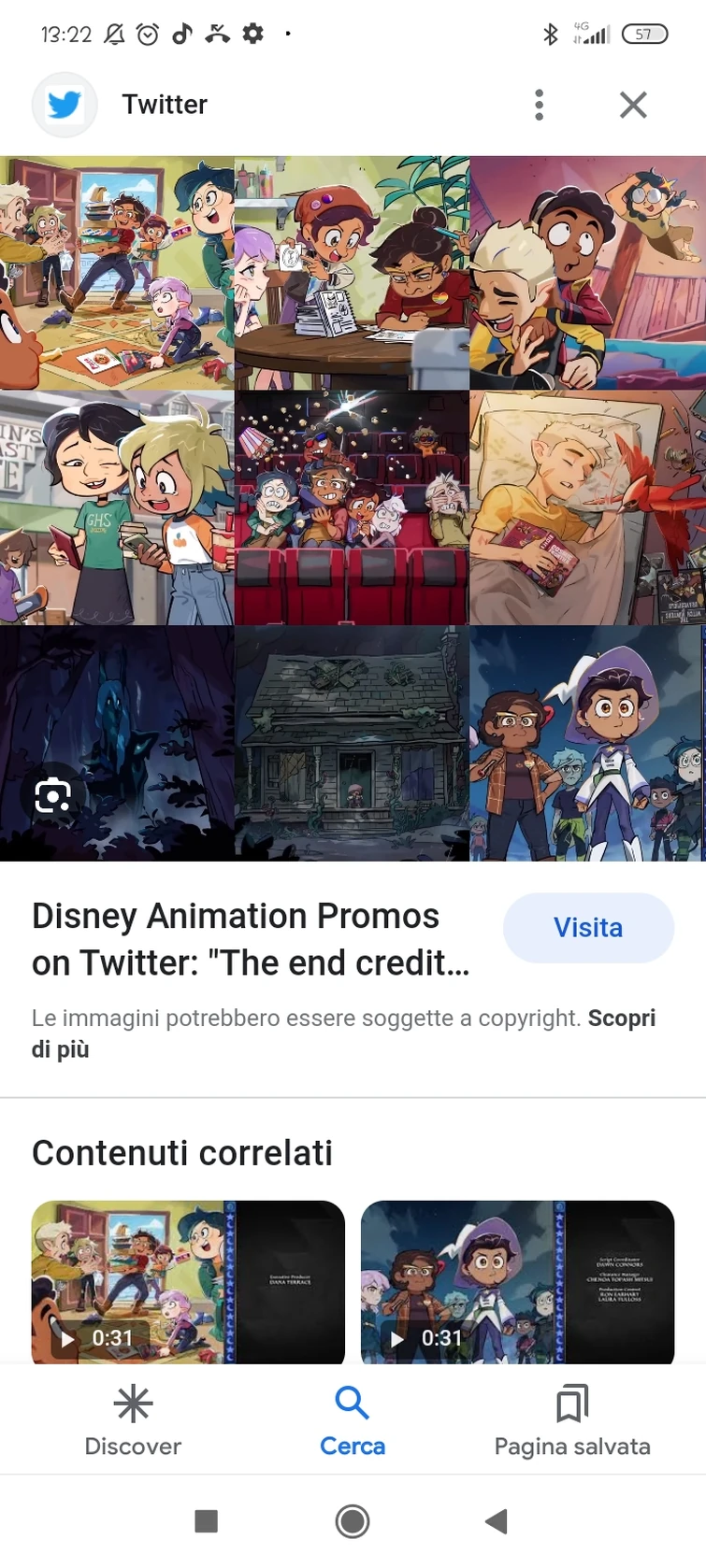Close the Twitter image viewer
706x1568 pixels.
pos(633,105)
